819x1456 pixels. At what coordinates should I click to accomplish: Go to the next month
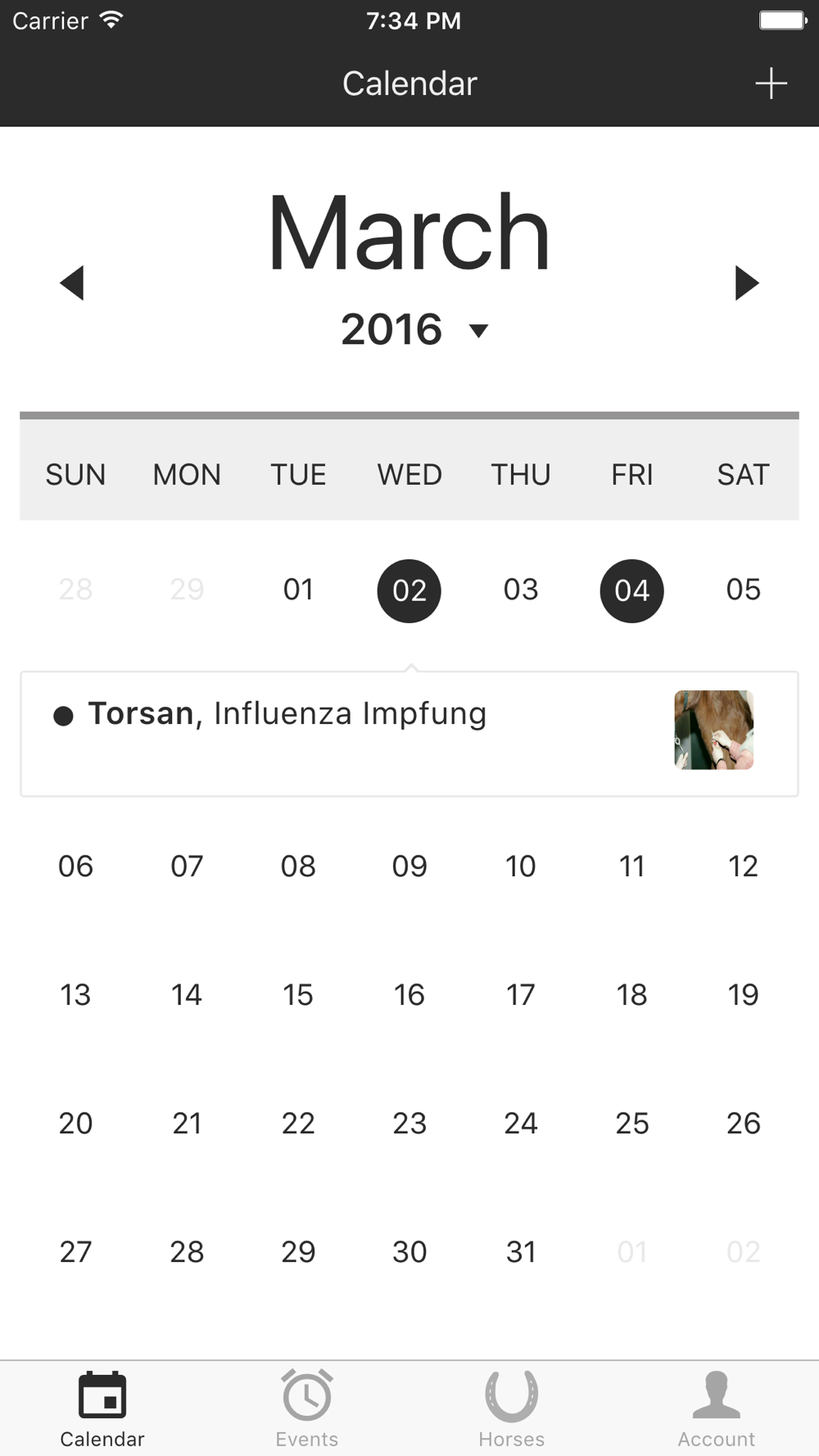point(746,283)
